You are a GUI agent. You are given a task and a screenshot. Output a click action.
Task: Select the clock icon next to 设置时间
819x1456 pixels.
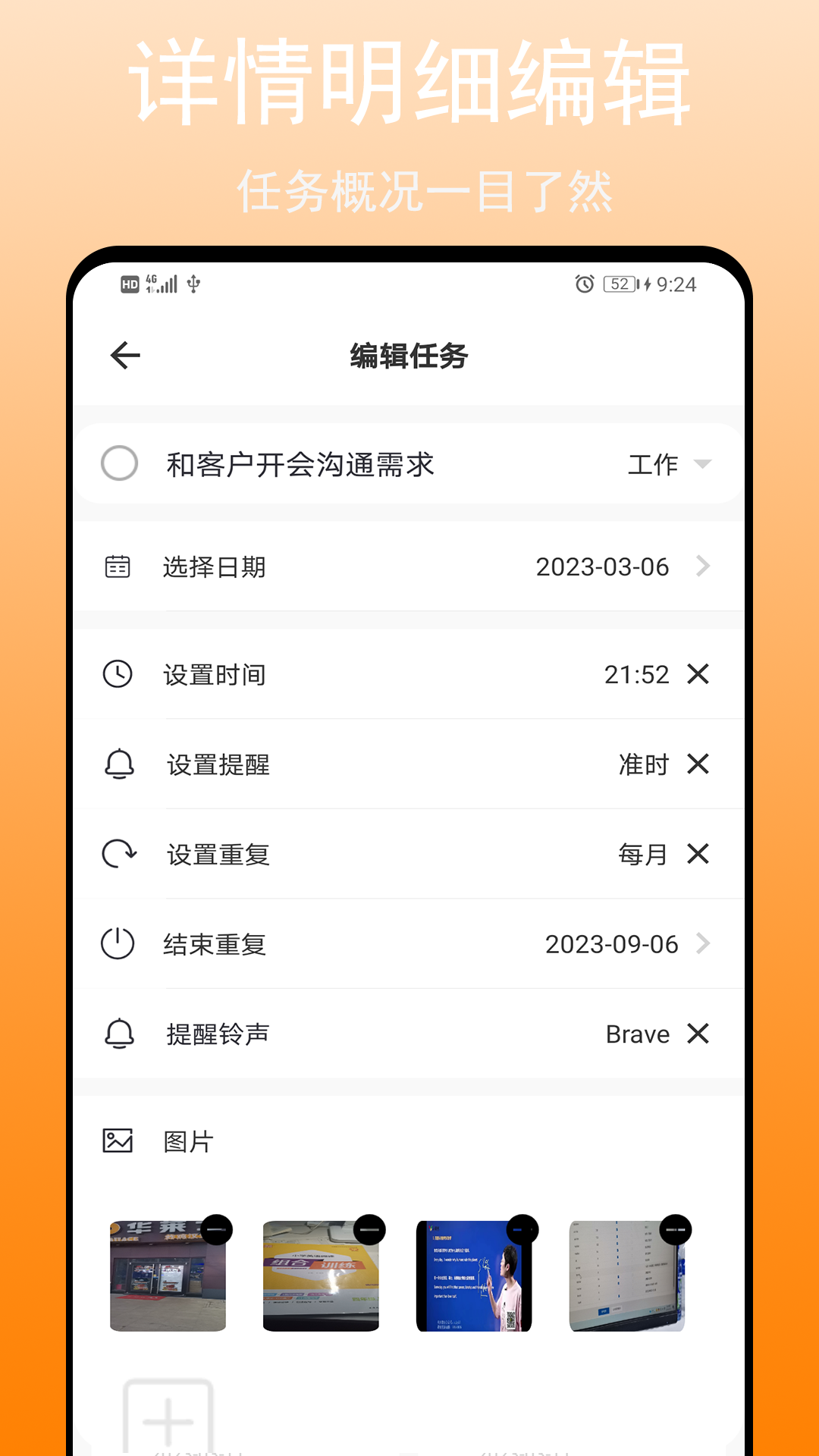coord(118,673)
